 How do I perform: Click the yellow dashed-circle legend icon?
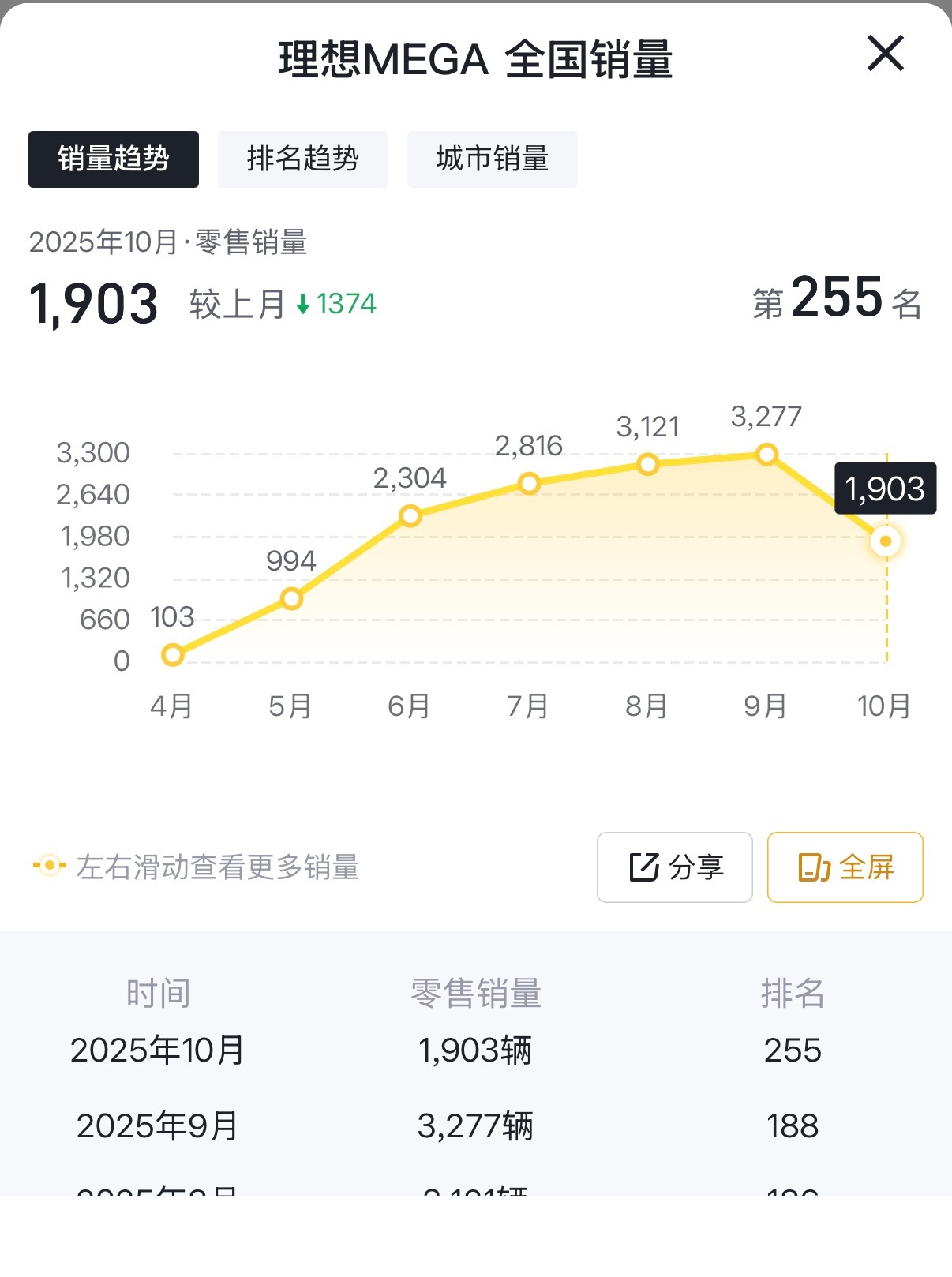tap(49, 867)
